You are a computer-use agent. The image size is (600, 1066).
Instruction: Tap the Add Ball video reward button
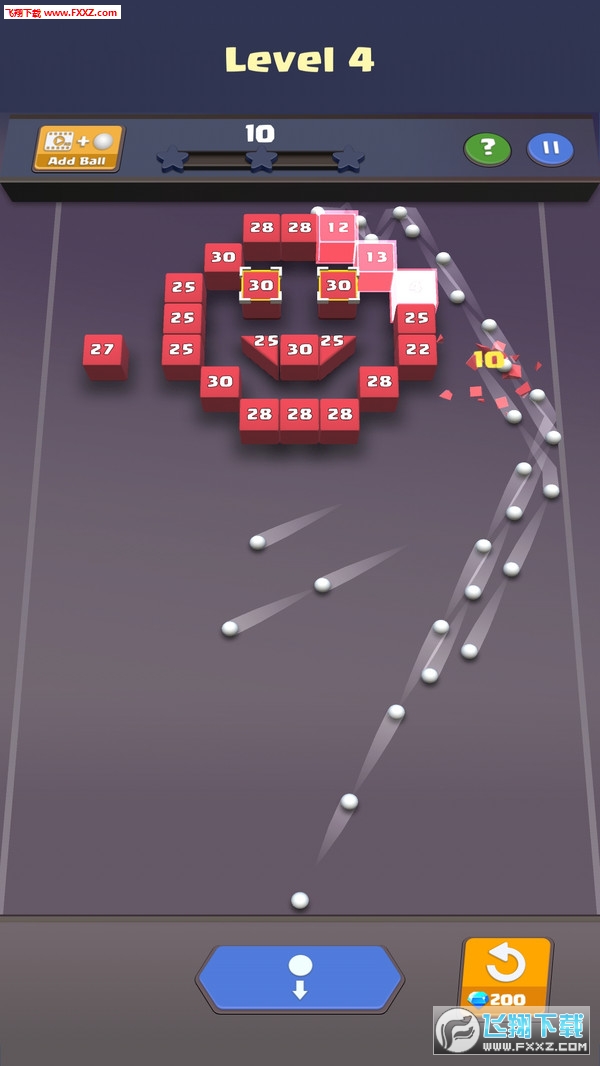click(x=79, y=148)
